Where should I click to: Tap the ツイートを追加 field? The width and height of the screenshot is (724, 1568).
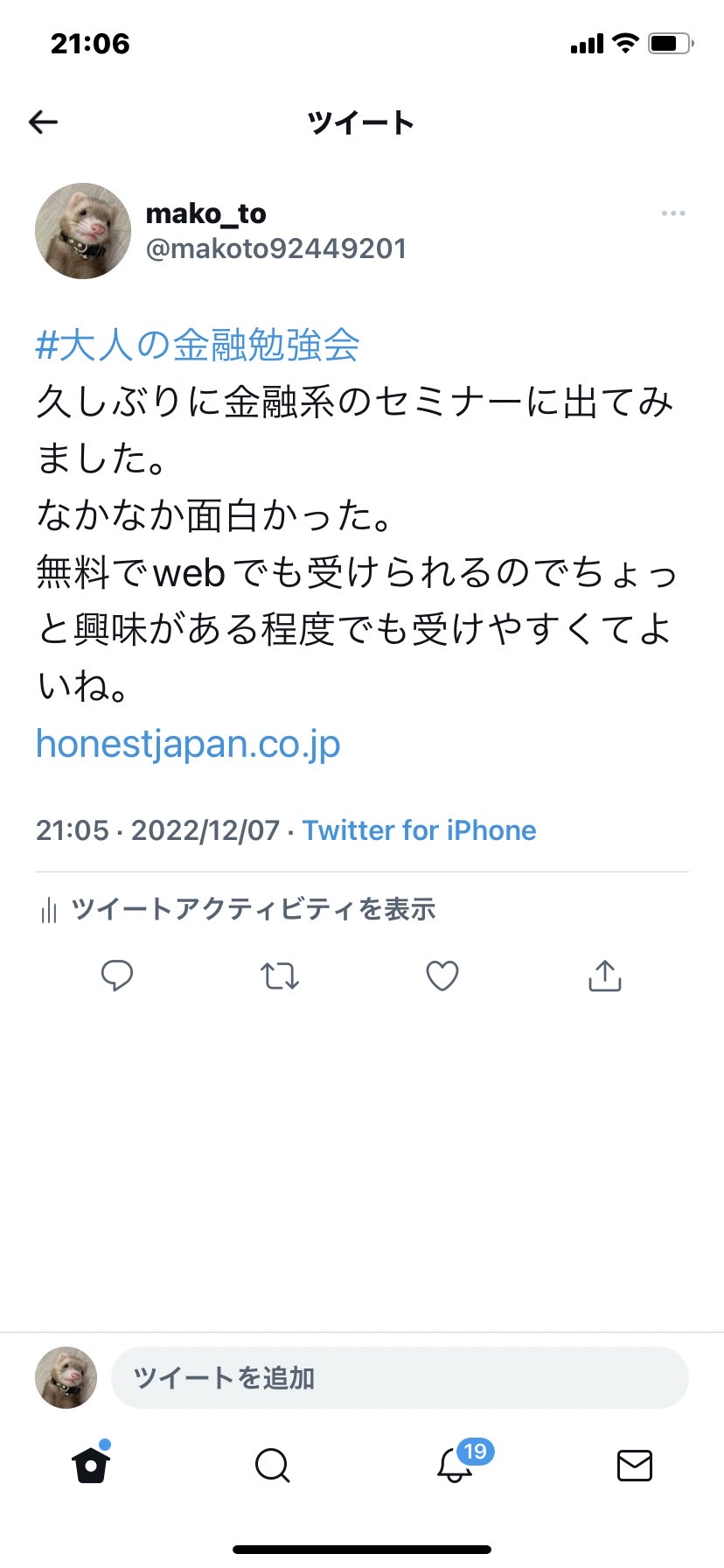400,1378
